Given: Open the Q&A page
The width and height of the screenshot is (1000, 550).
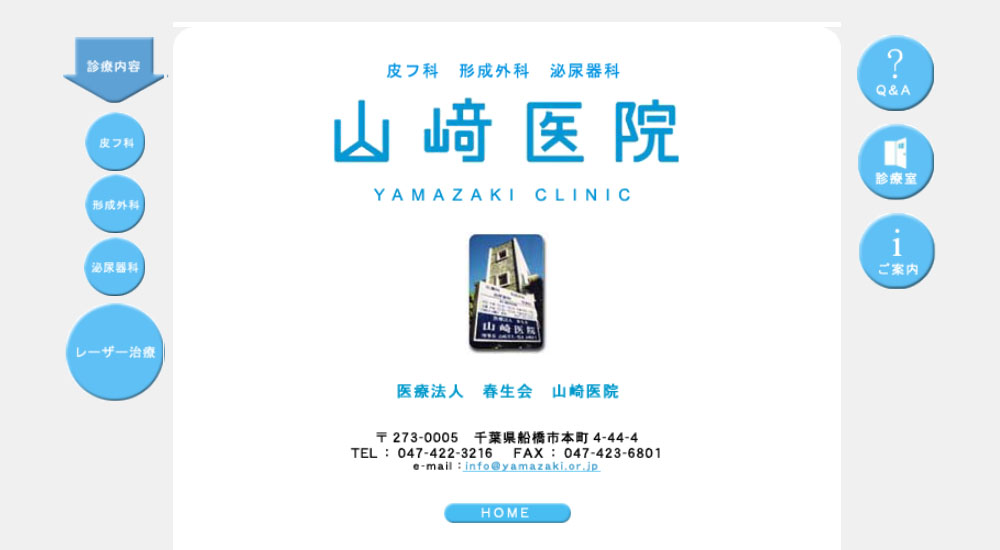Looking at the screenshot, I should tap(894, 73).
